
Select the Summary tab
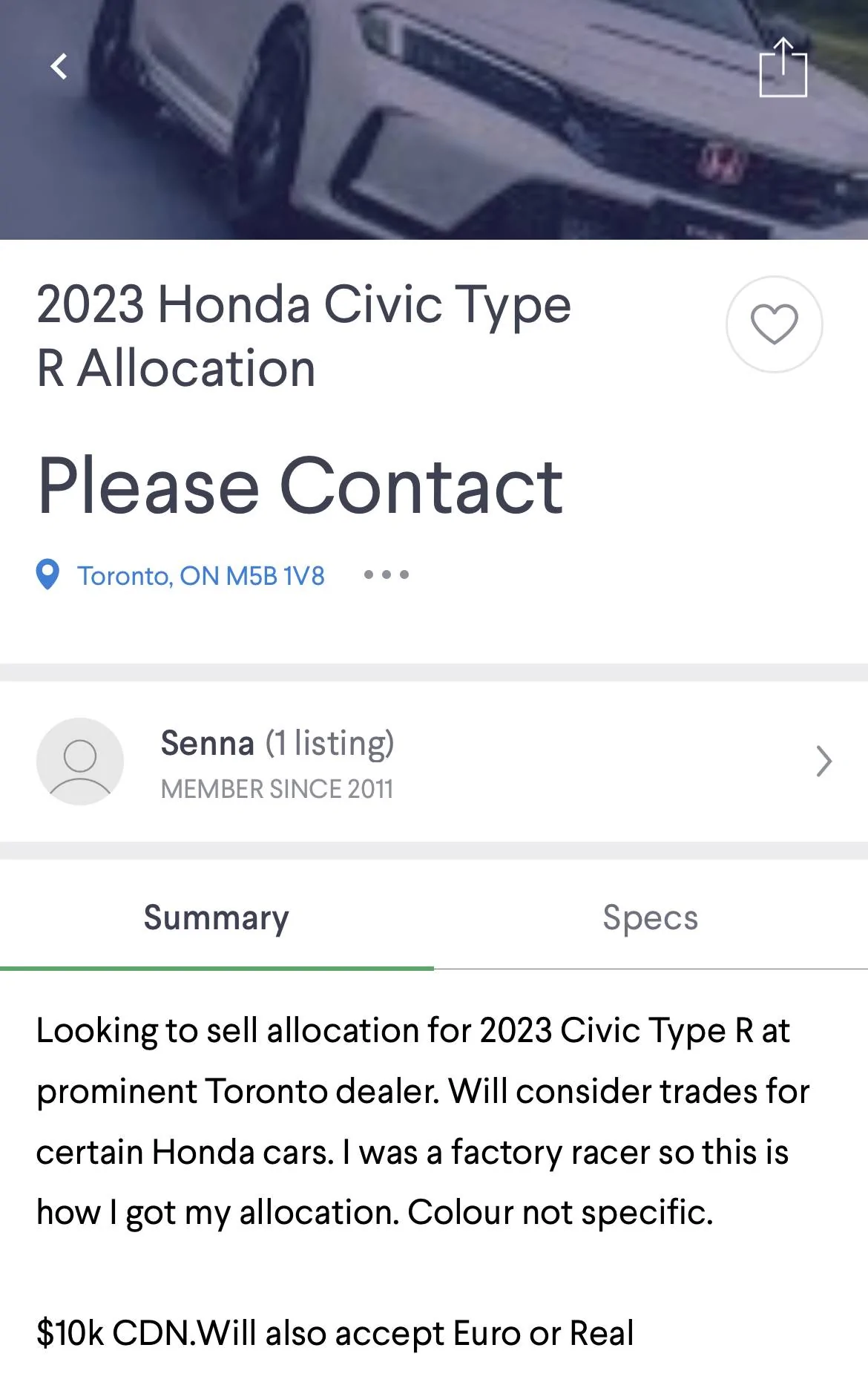[217, 919]
